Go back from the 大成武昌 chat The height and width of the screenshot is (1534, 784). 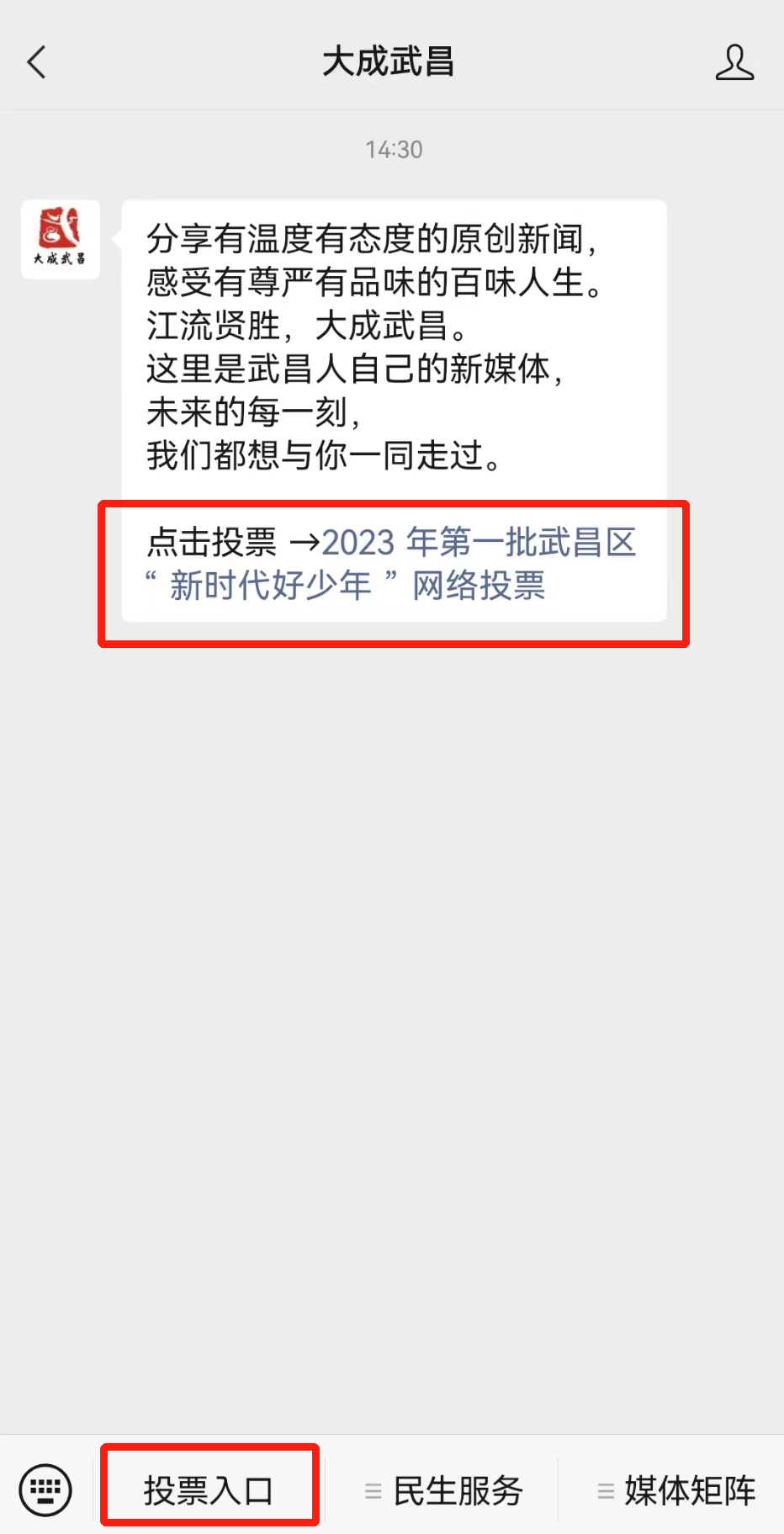pyautogui.click(x=37, y=62)
